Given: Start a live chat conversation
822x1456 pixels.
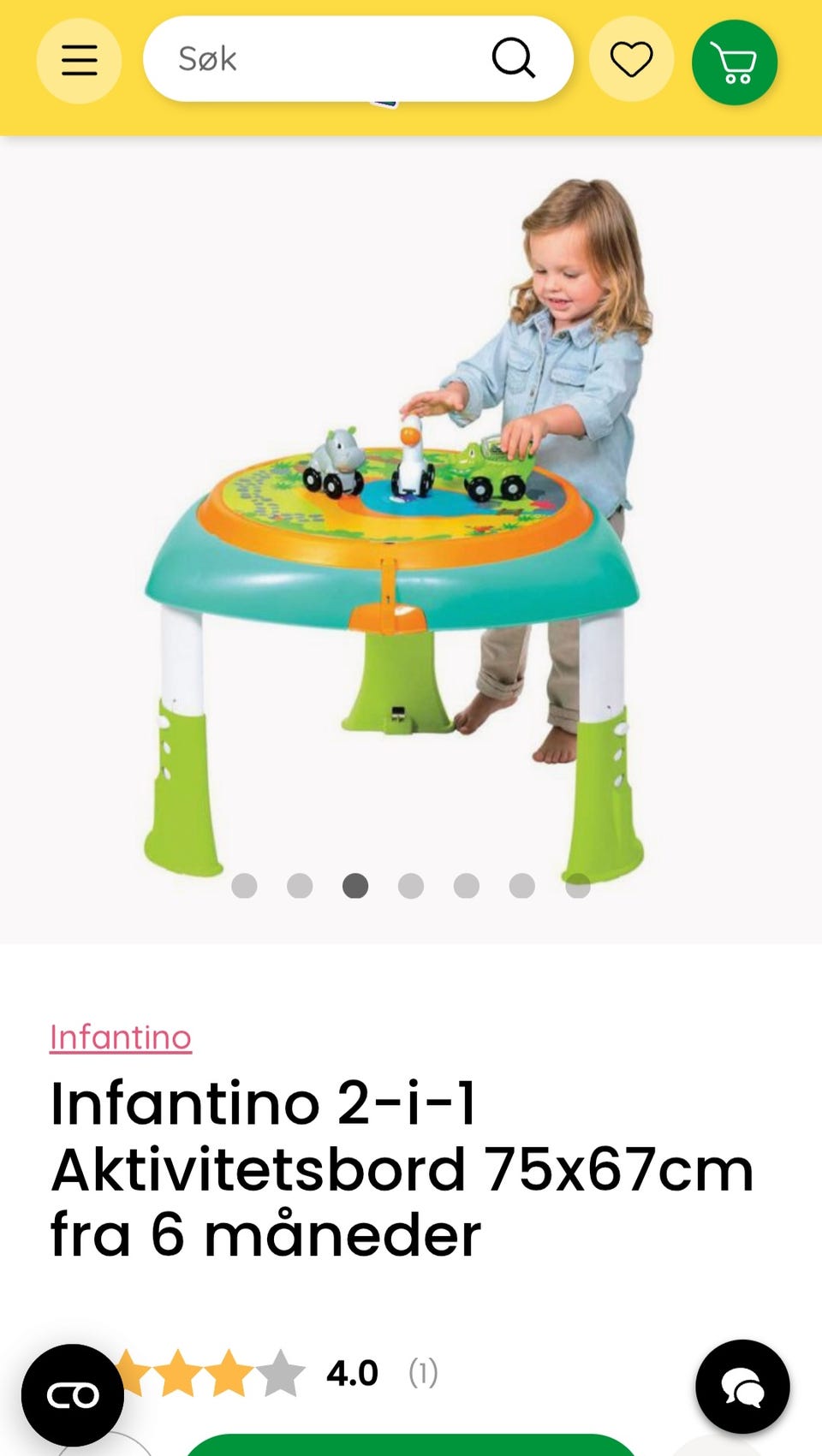Looking at the screenshot, I should [742, 1387].
